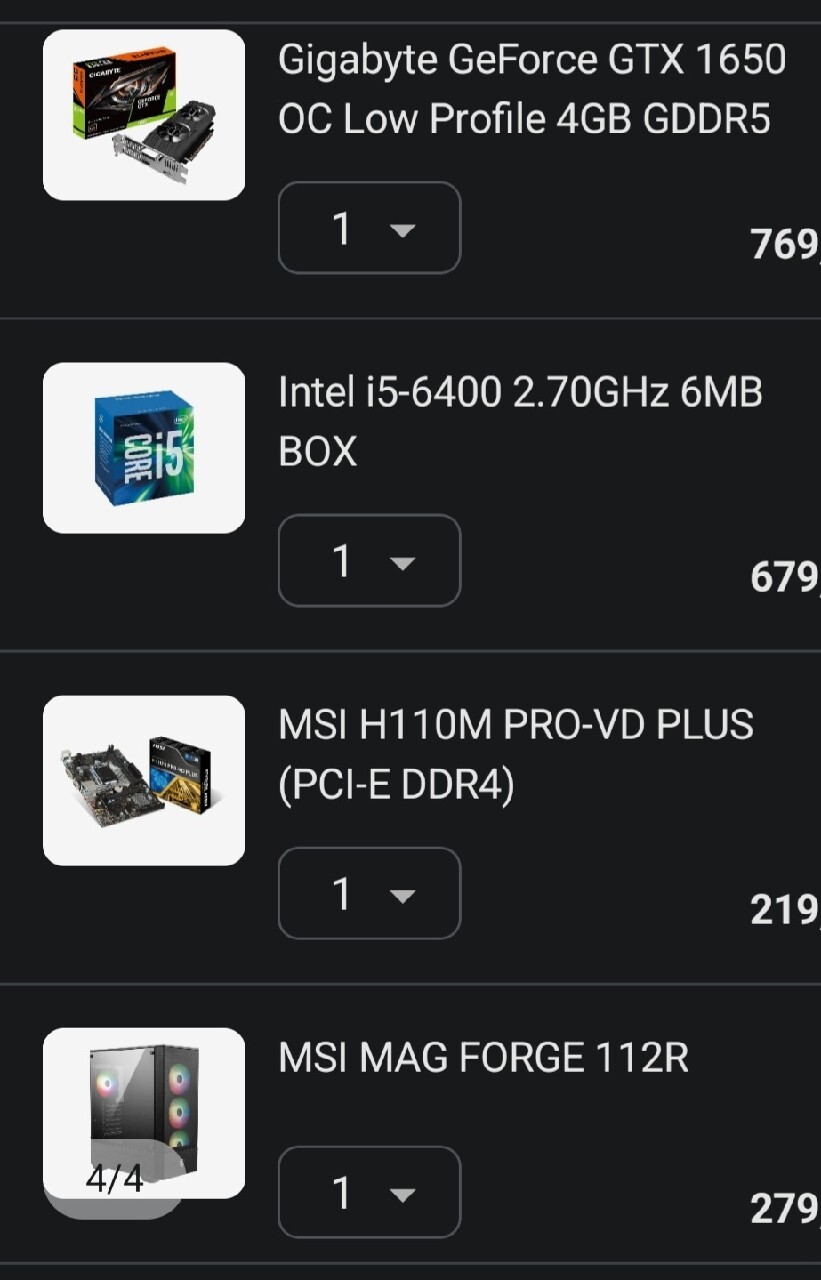Open Intel i5-6400 2.70GHz product title

click(520, 422)
